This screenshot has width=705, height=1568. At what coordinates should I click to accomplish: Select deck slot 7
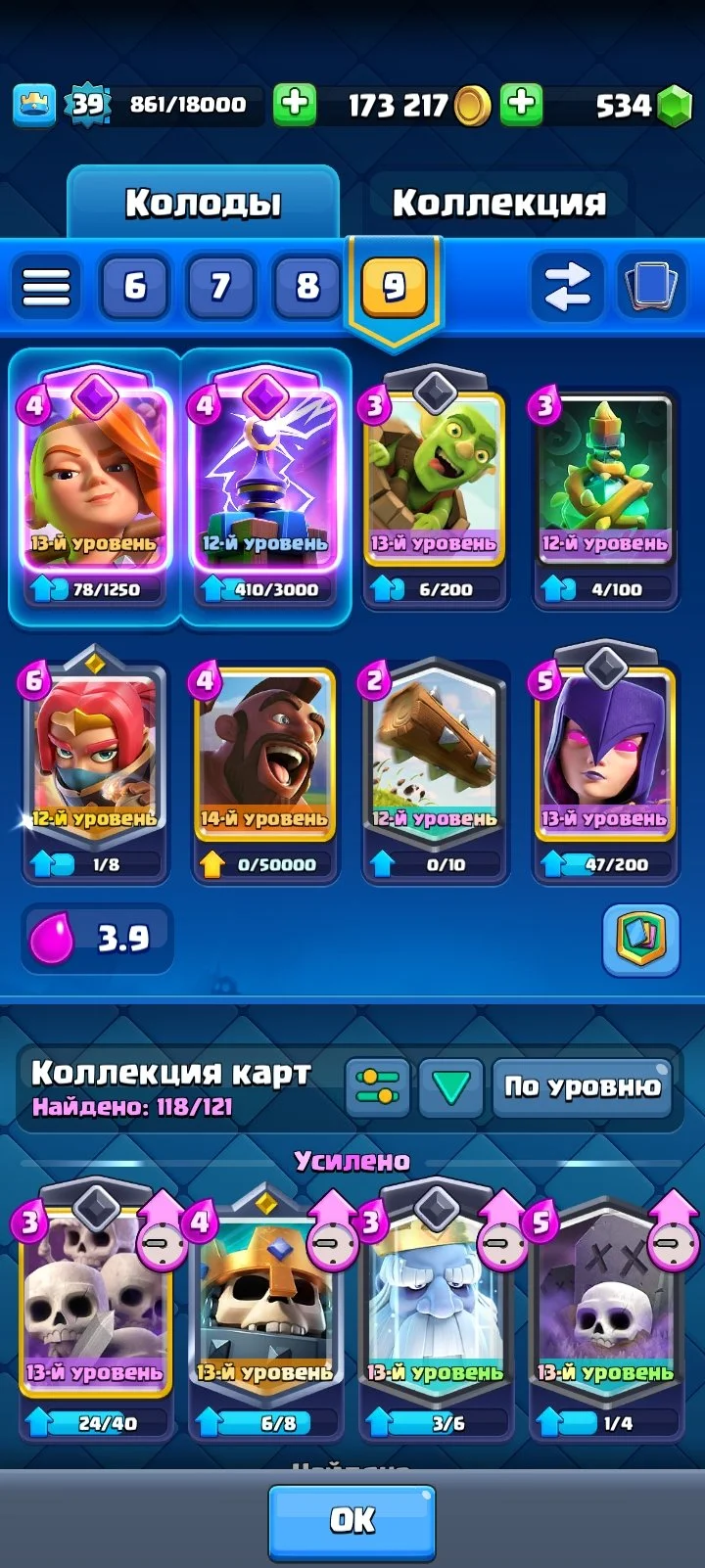pyautogui.click(x=220, y=287)
